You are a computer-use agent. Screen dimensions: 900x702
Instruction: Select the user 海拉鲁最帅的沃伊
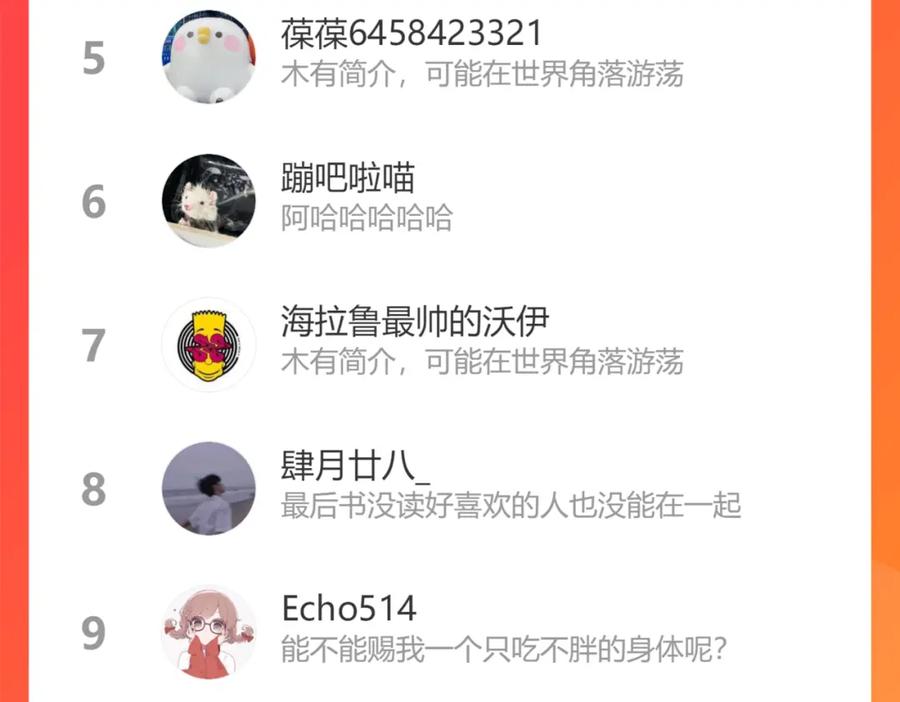tap(449, 345)
